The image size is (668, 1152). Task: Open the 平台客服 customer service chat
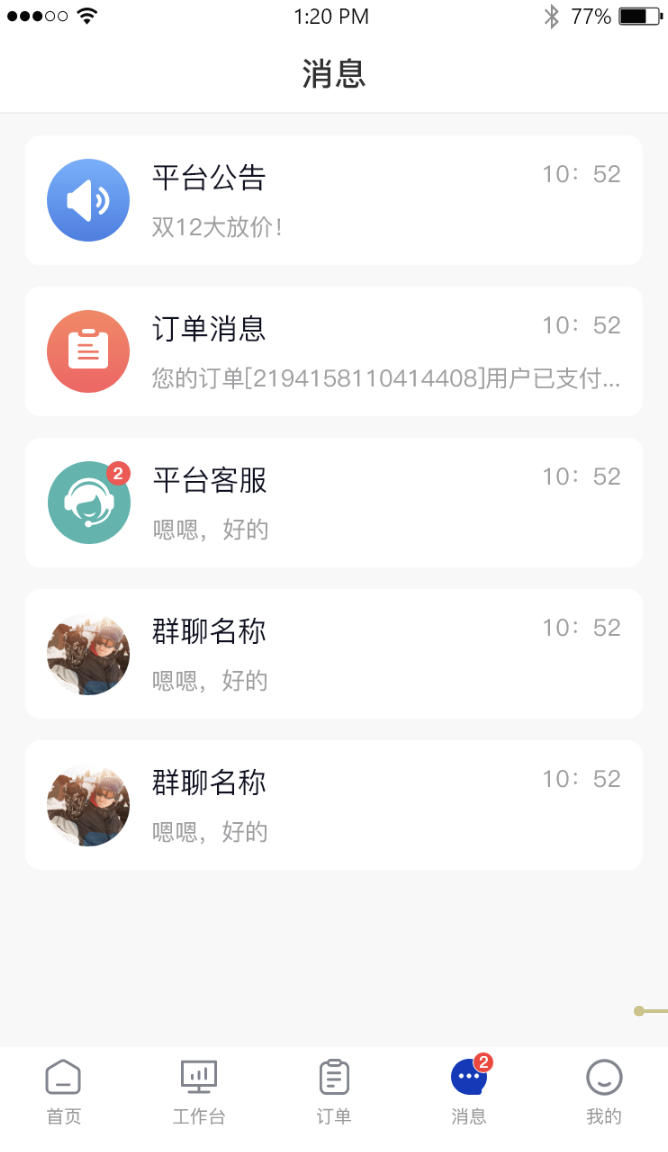pyautogui.click(x=333, y=502)
